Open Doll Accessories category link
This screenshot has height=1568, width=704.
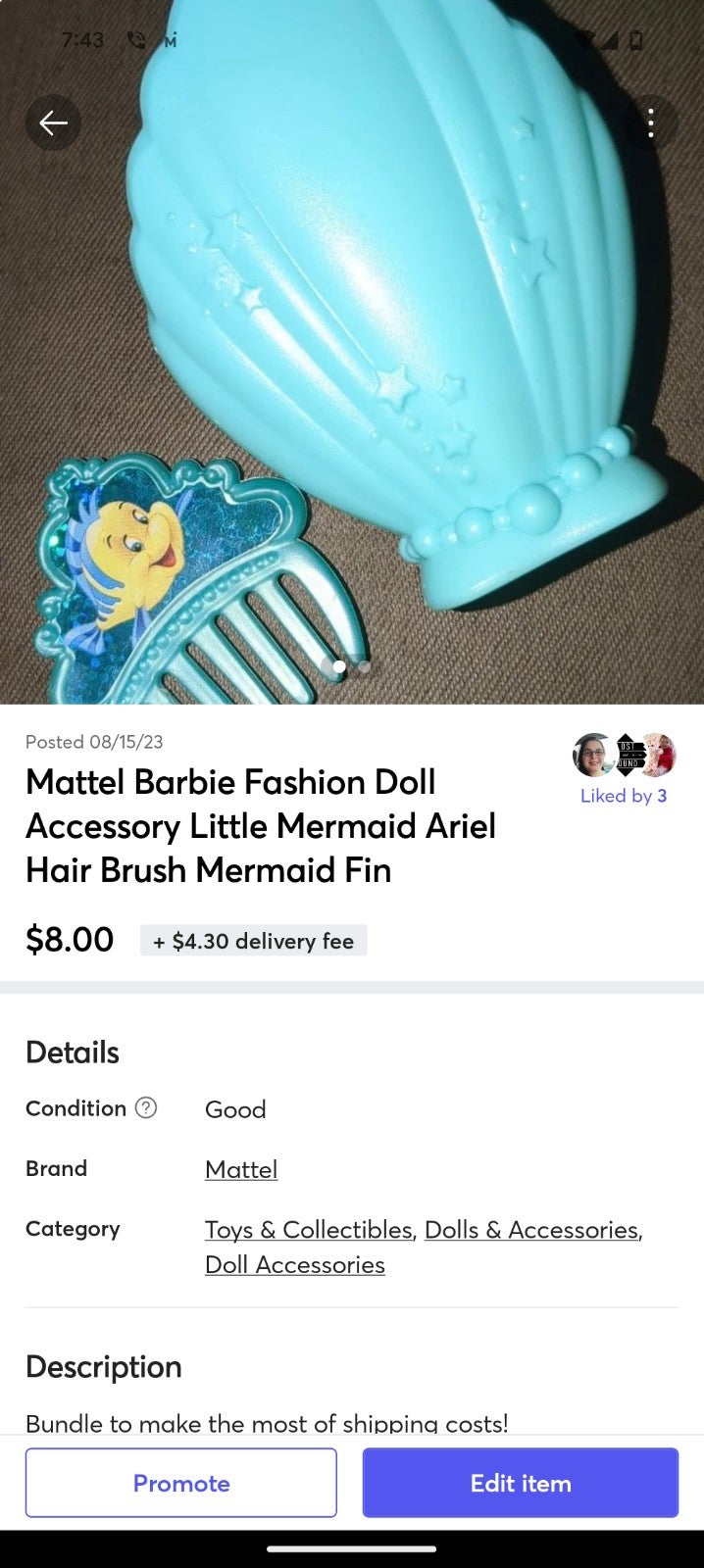point(295,1264)
